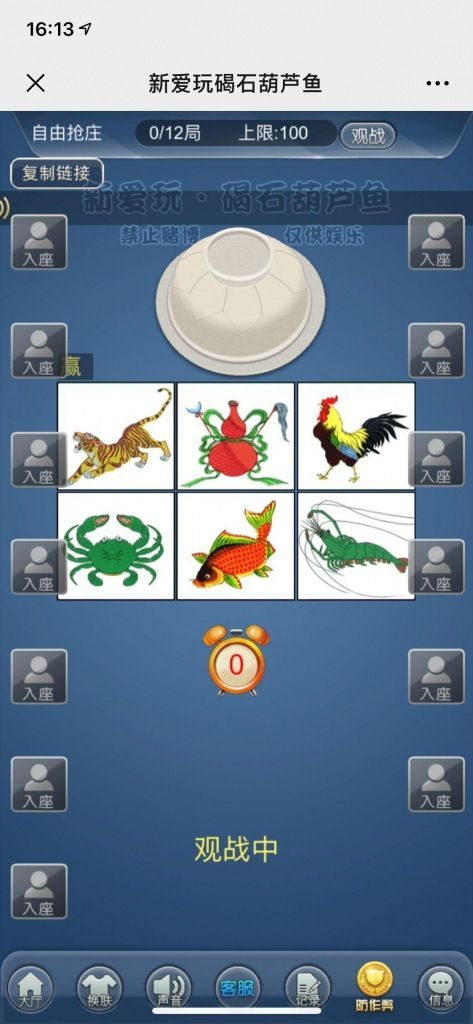Screen dimensions: 473x1024
Task: Open the three-dot overflow menu
Action: pyautogui.click(x=437, y=84)
